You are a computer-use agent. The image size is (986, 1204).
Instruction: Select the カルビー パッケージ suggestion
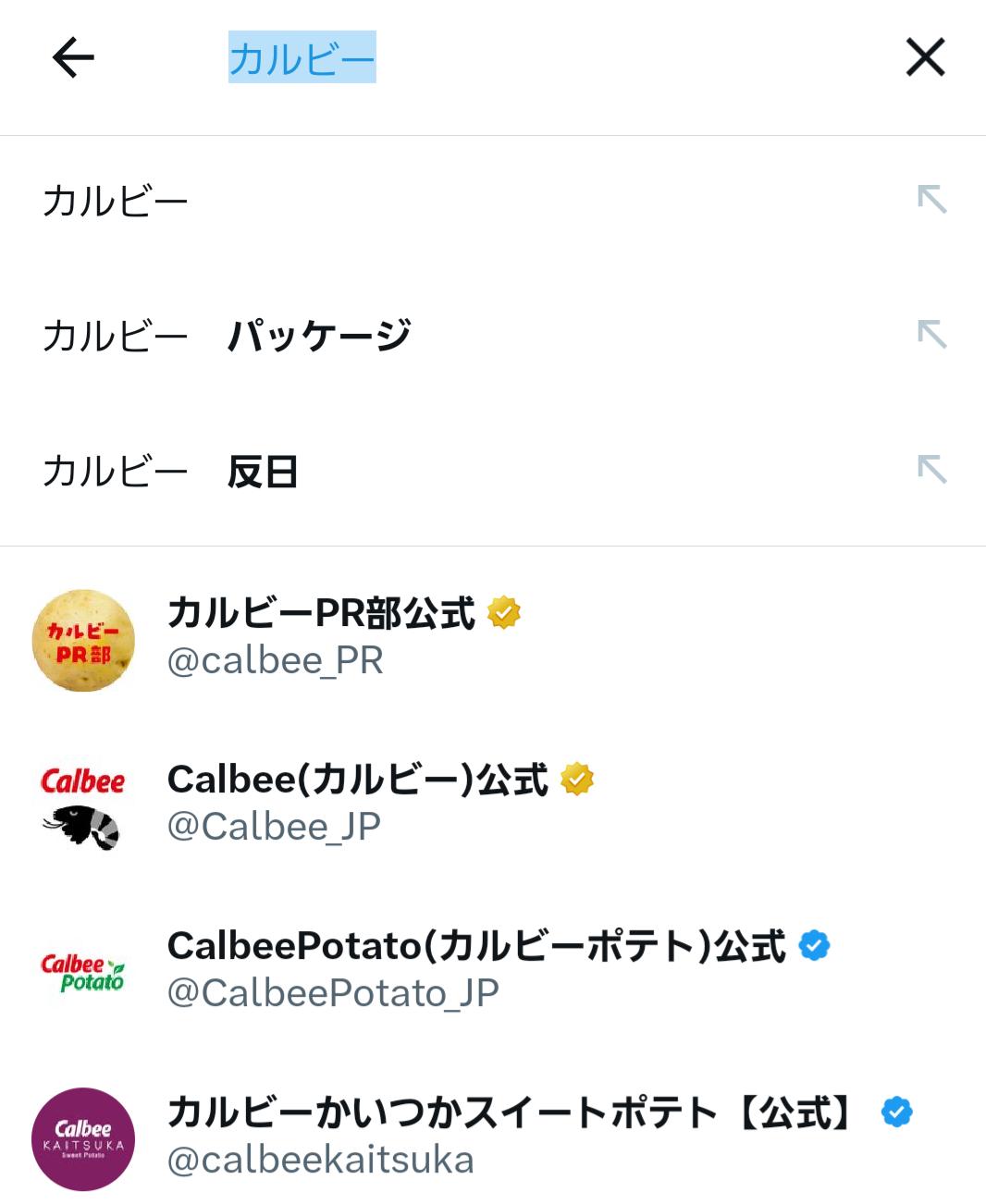click(x=493, y=335)
